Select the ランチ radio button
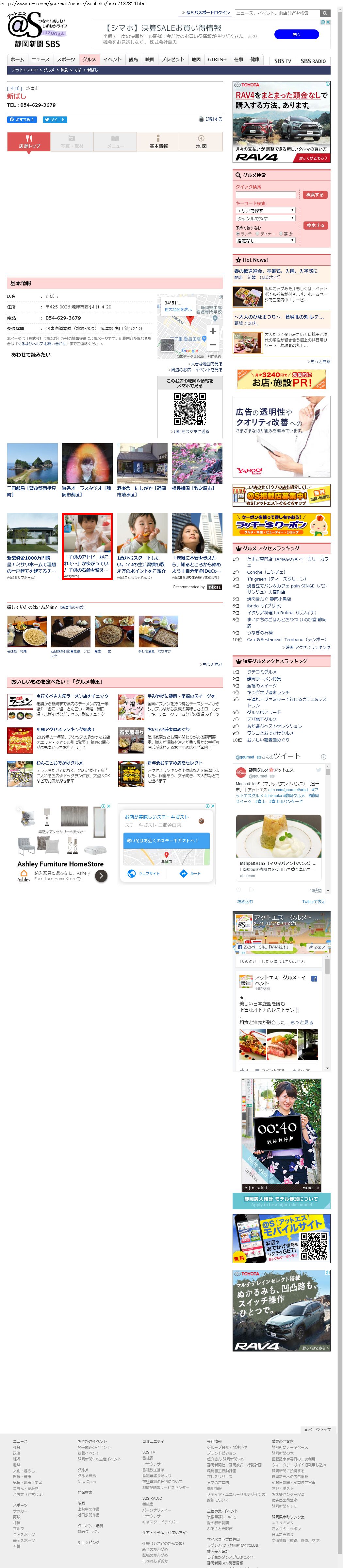The height and width of the screenshot is (1568, 343). click(238, 234)
